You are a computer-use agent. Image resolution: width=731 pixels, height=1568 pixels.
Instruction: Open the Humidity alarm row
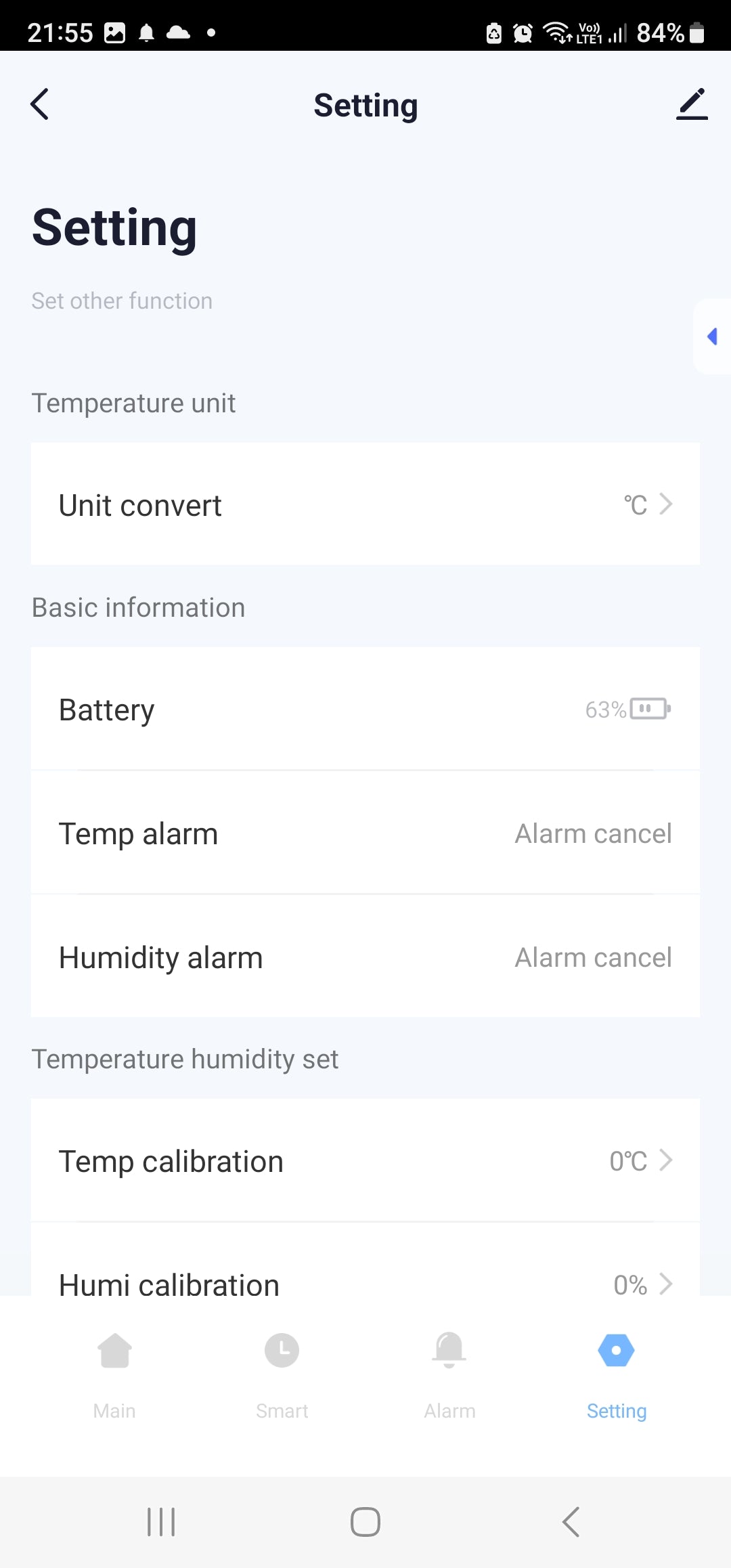(365, 957)
